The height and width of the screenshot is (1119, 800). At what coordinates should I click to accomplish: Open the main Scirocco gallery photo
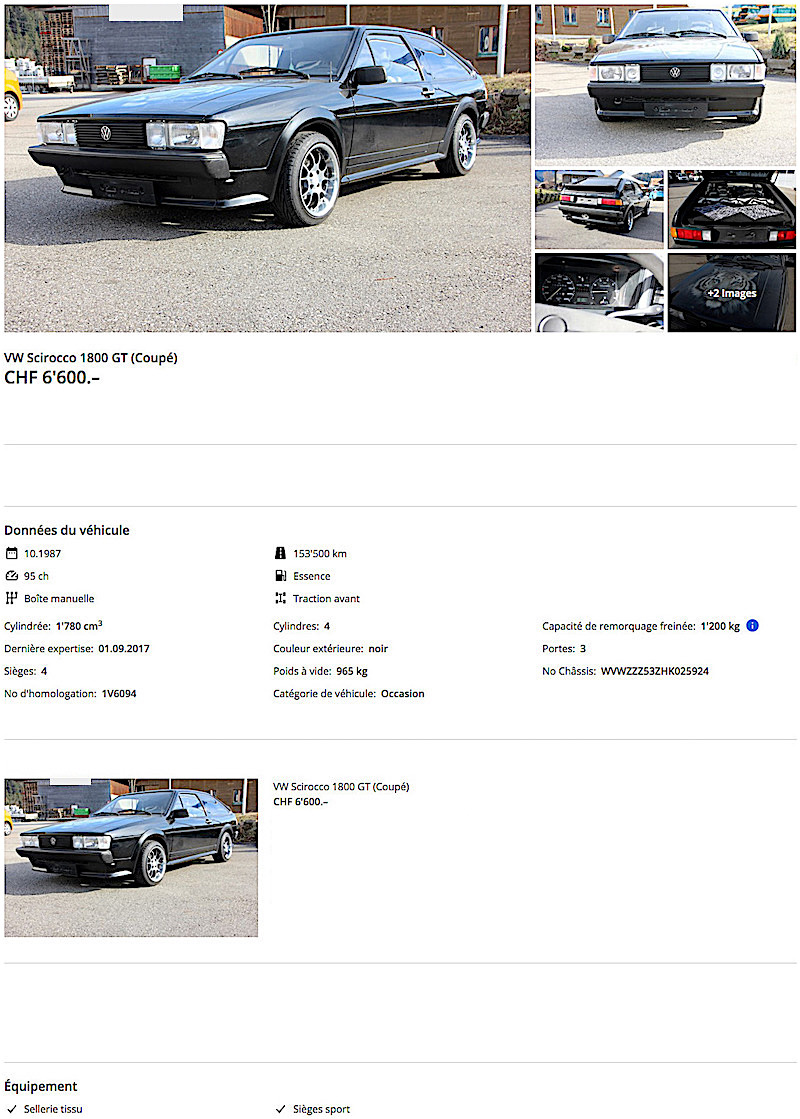[267, 168]
